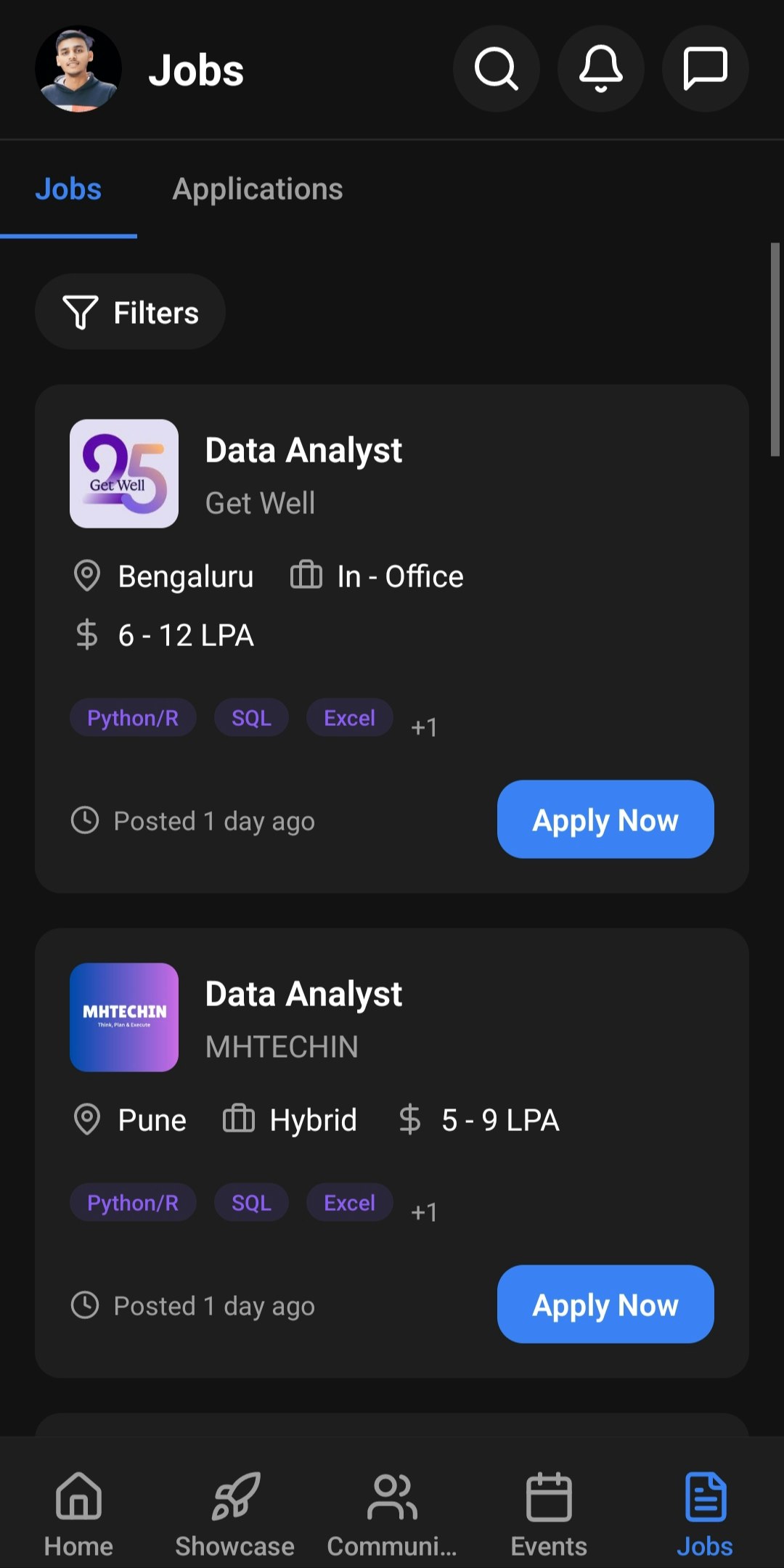Open the chat messages icon
Image resolution: width=784 pixels, height=1568 pixels.
705,69
